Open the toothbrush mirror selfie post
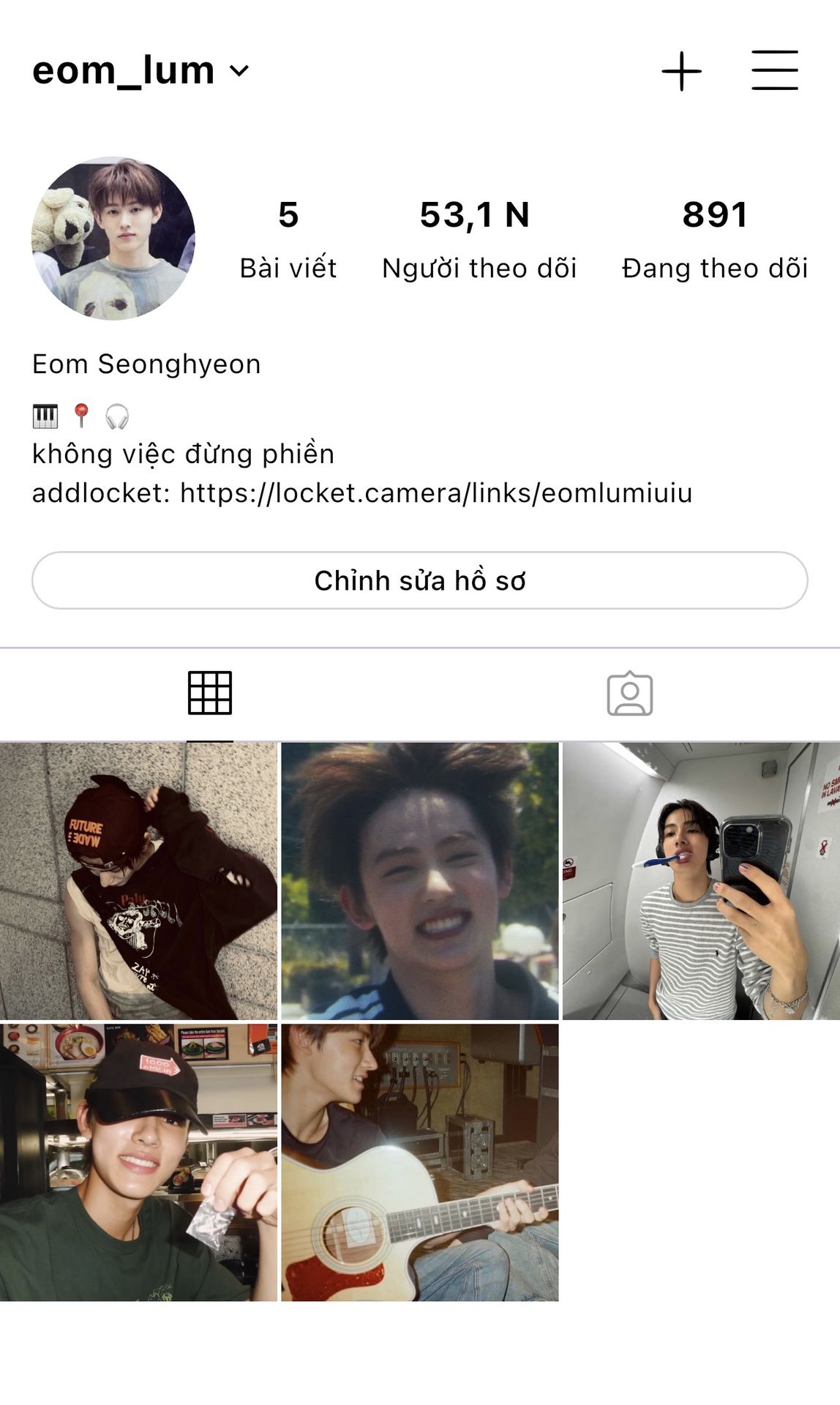The height and width of the screenshot is (1405, 840). 701,881
